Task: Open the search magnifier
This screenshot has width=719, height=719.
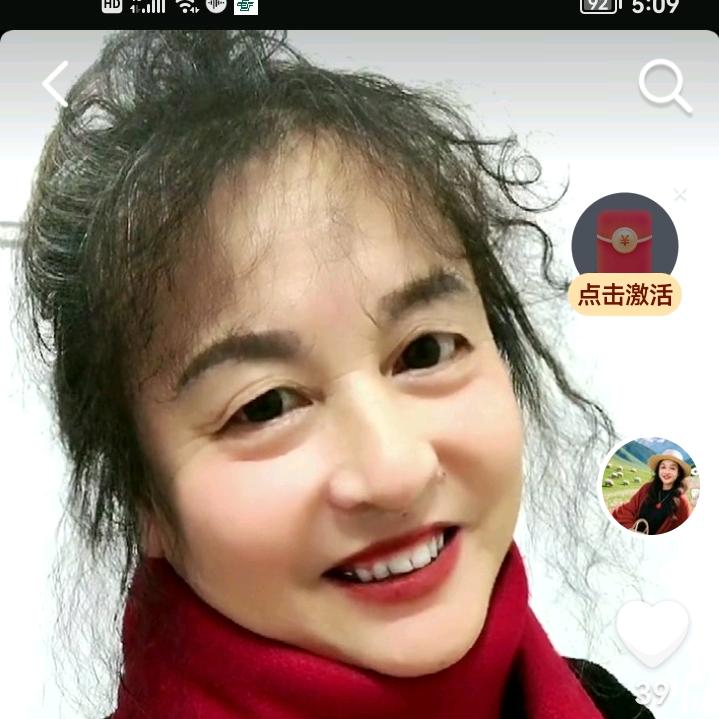Action: pyautogui.click(x=664, y=86)
